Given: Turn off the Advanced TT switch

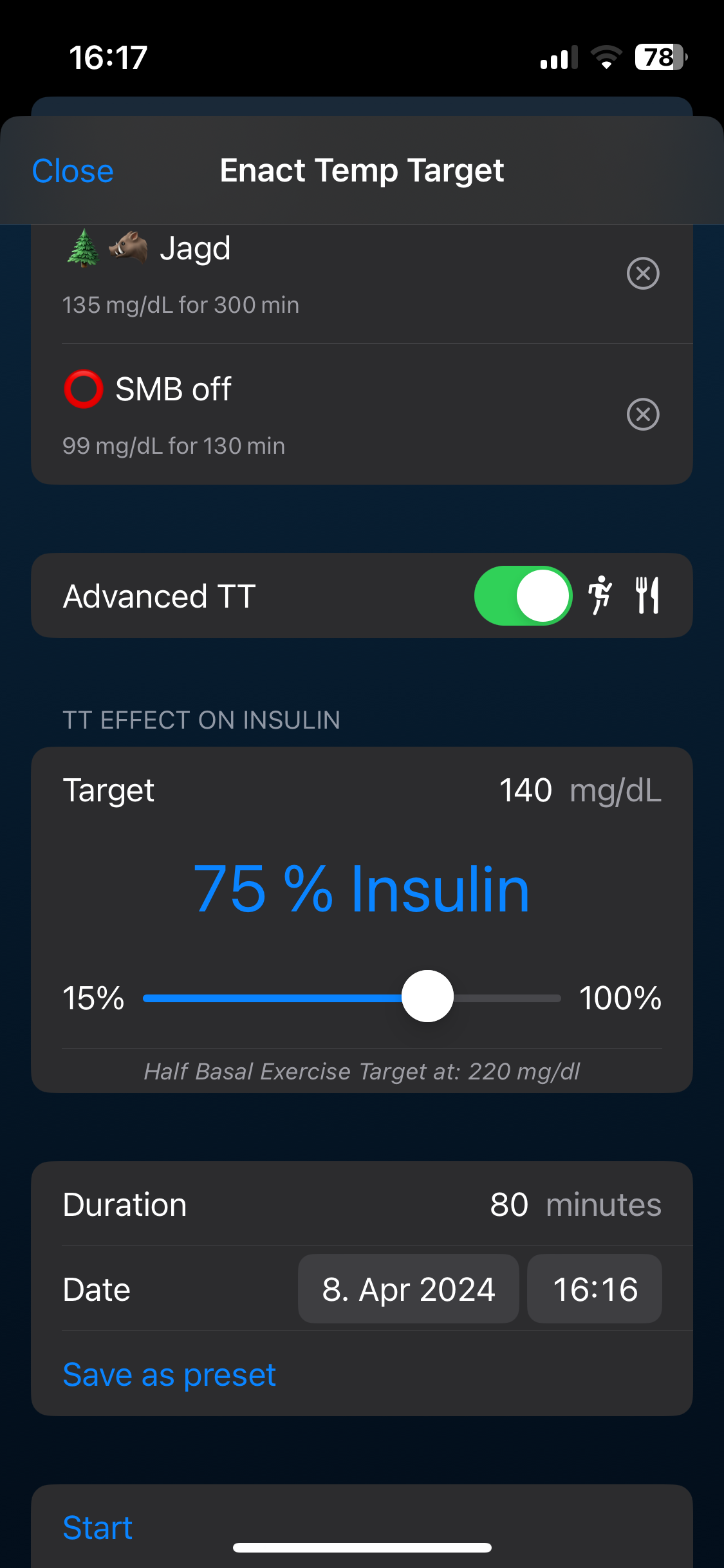Looking at the screenshot, I should tap(523, 596).
